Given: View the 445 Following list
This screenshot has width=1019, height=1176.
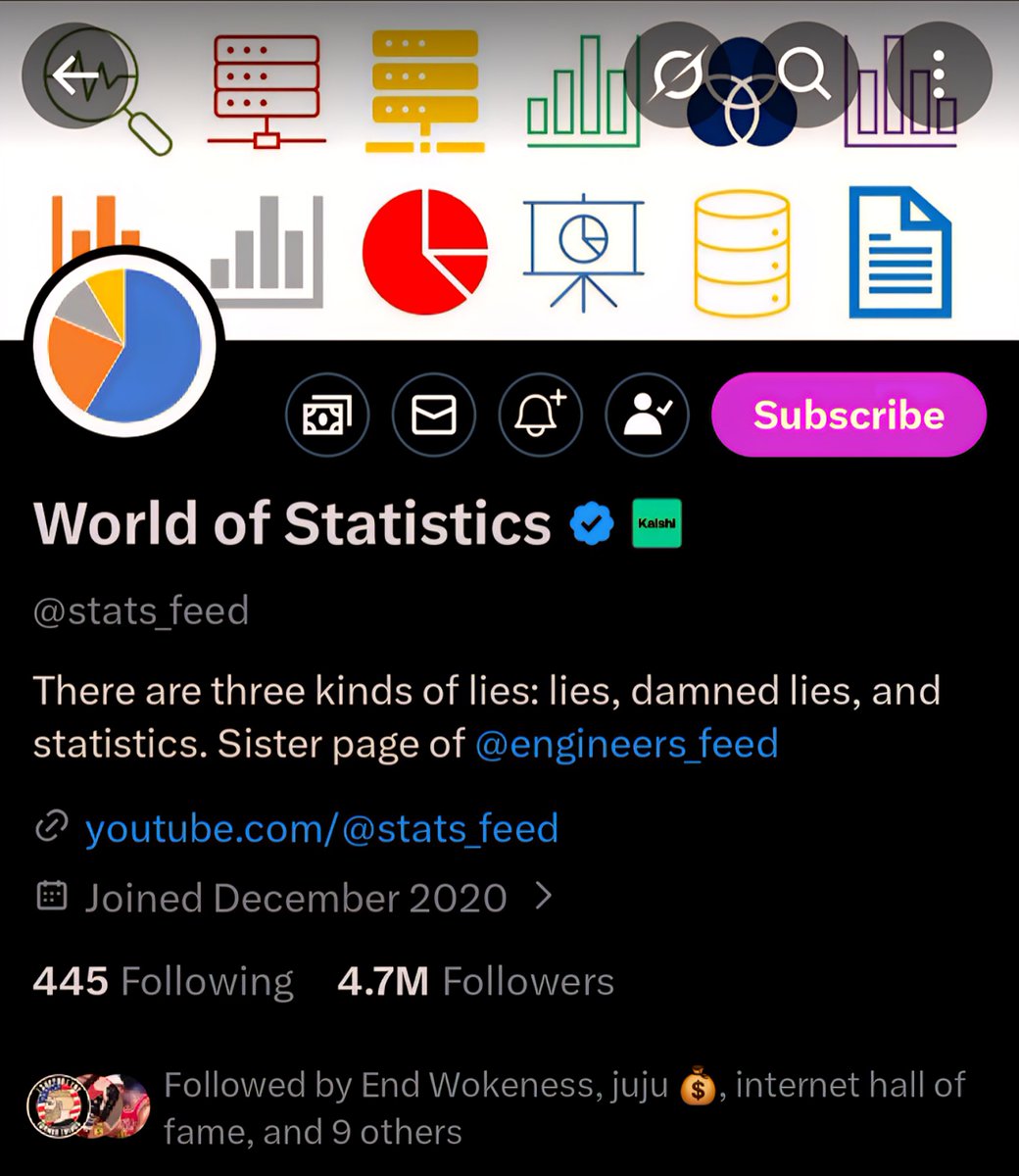Looking at the screenshot, I should pyautogui.click(x=163, y=982).
